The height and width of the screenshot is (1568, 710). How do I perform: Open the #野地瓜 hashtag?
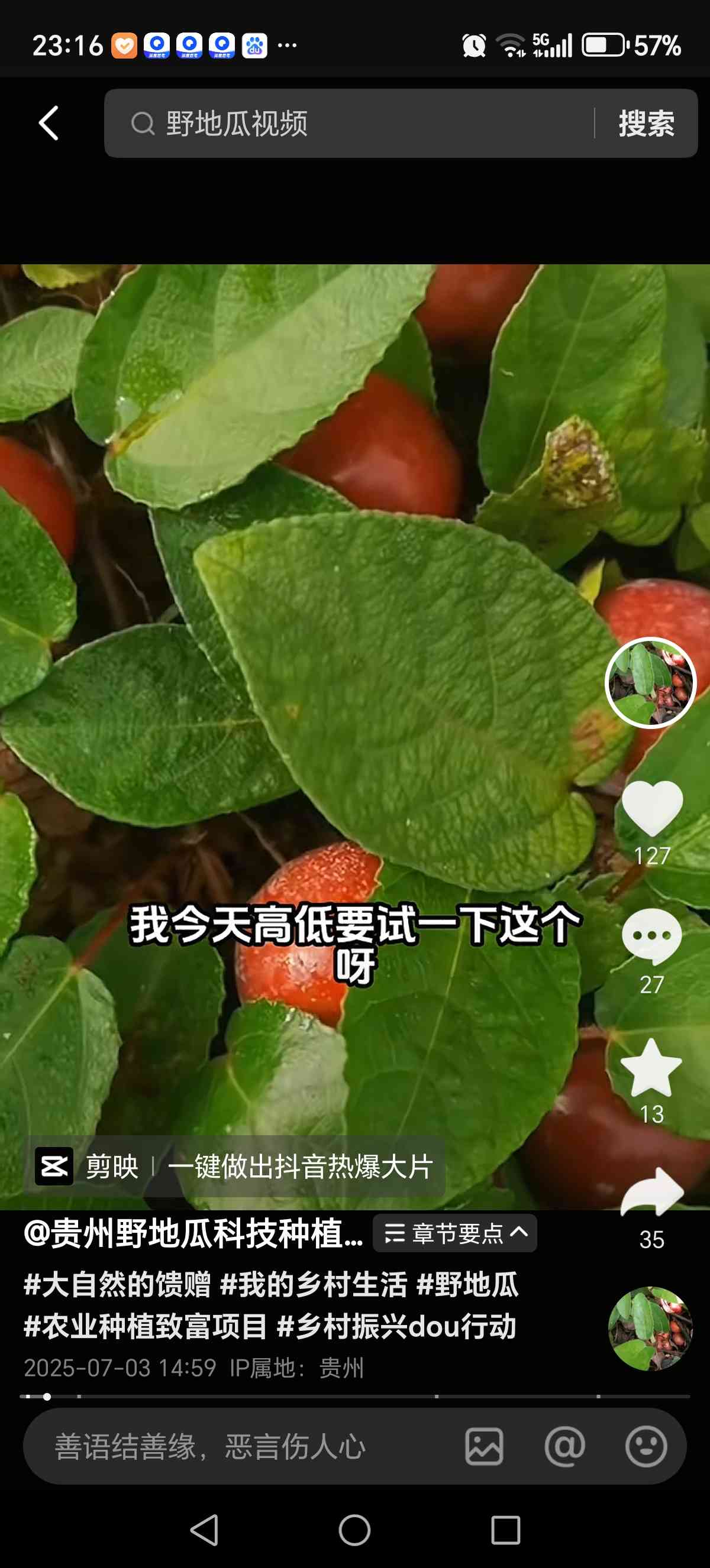[x=467, y=1284]
